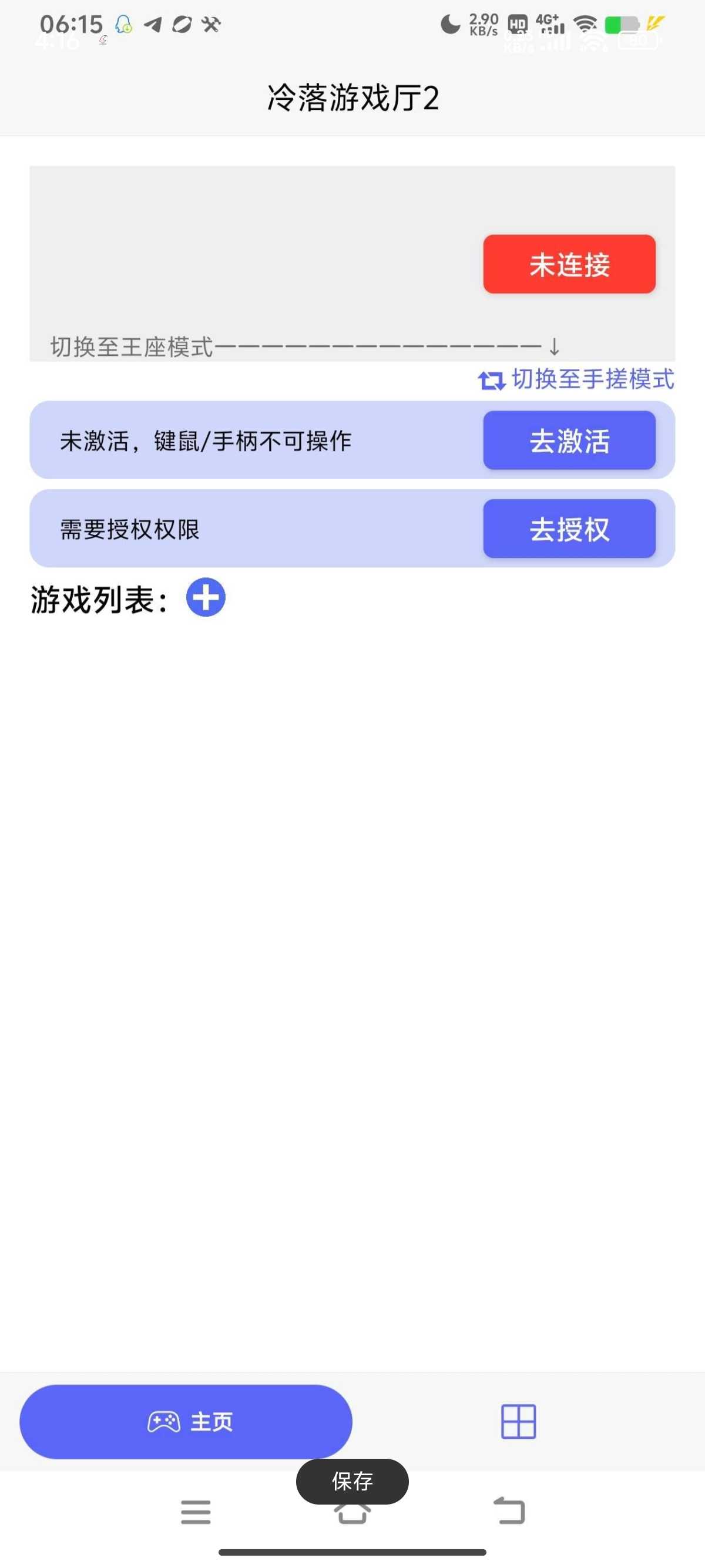Select the 主页 tab

pyautogui.click(x=186, y=1421)
